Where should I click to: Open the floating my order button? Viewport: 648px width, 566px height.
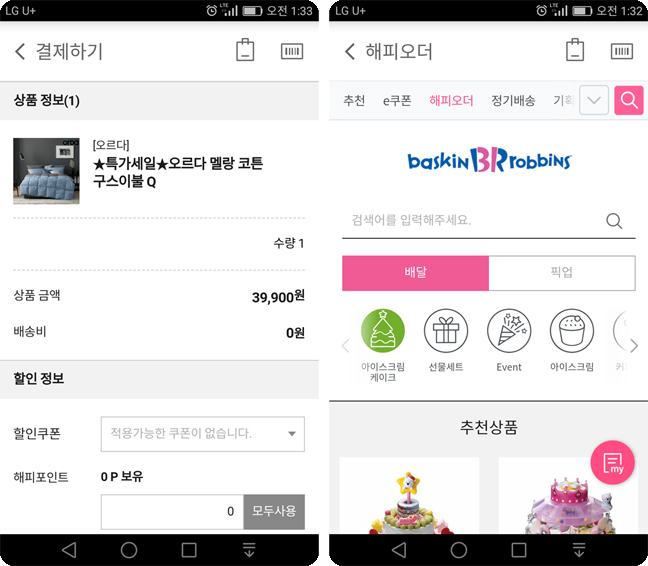(x=613, y=463)
